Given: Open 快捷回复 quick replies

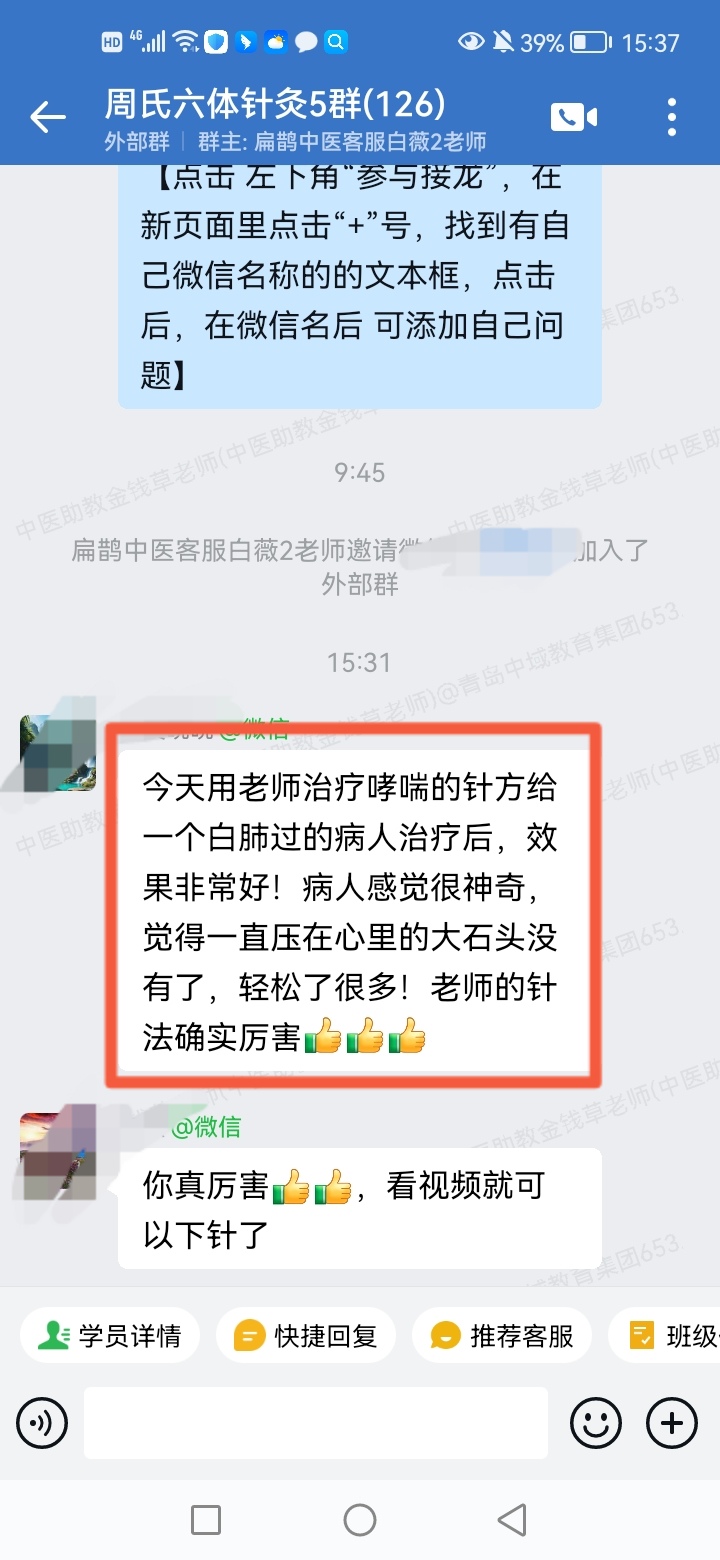Looking at the screenshot, I should [306, 1336].
